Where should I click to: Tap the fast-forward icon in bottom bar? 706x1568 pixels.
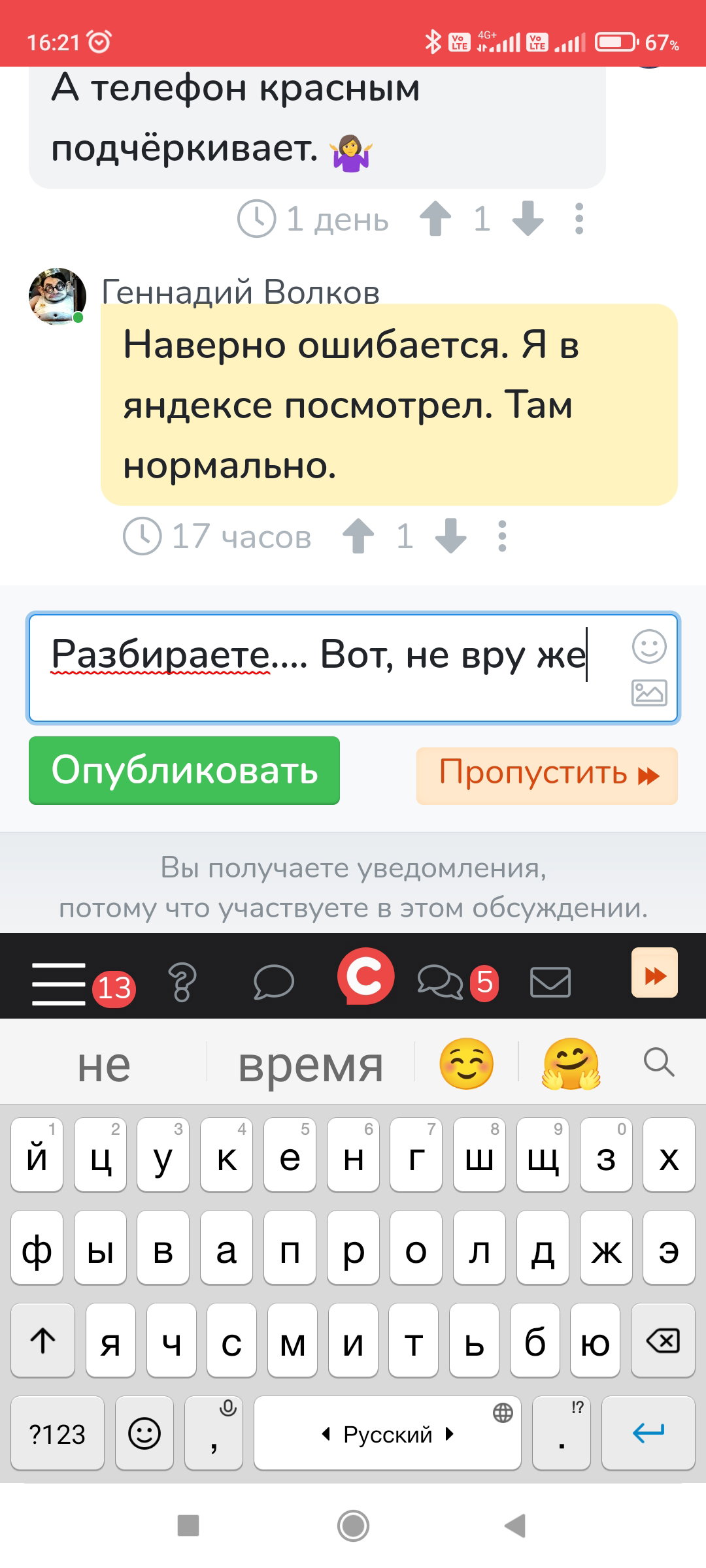[654, 973]
